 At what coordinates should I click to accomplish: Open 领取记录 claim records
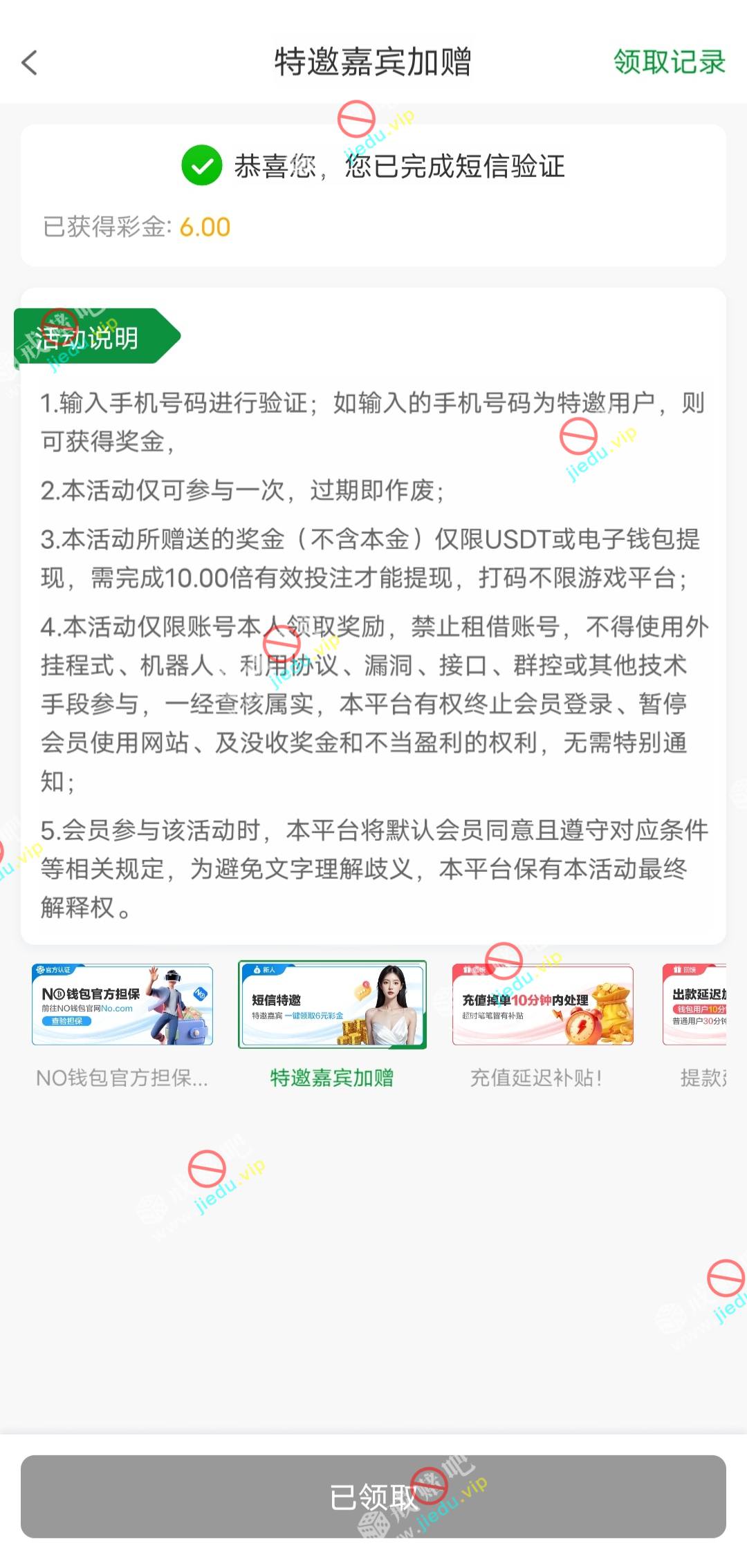669,62
